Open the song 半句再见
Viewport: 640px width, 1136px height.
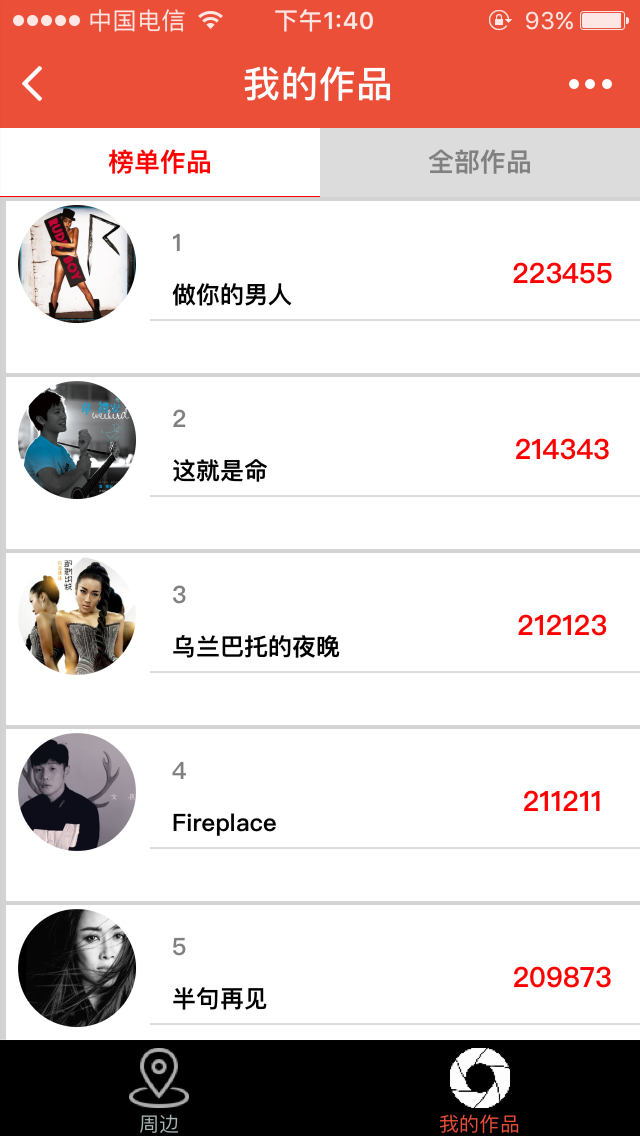point(220,999)
